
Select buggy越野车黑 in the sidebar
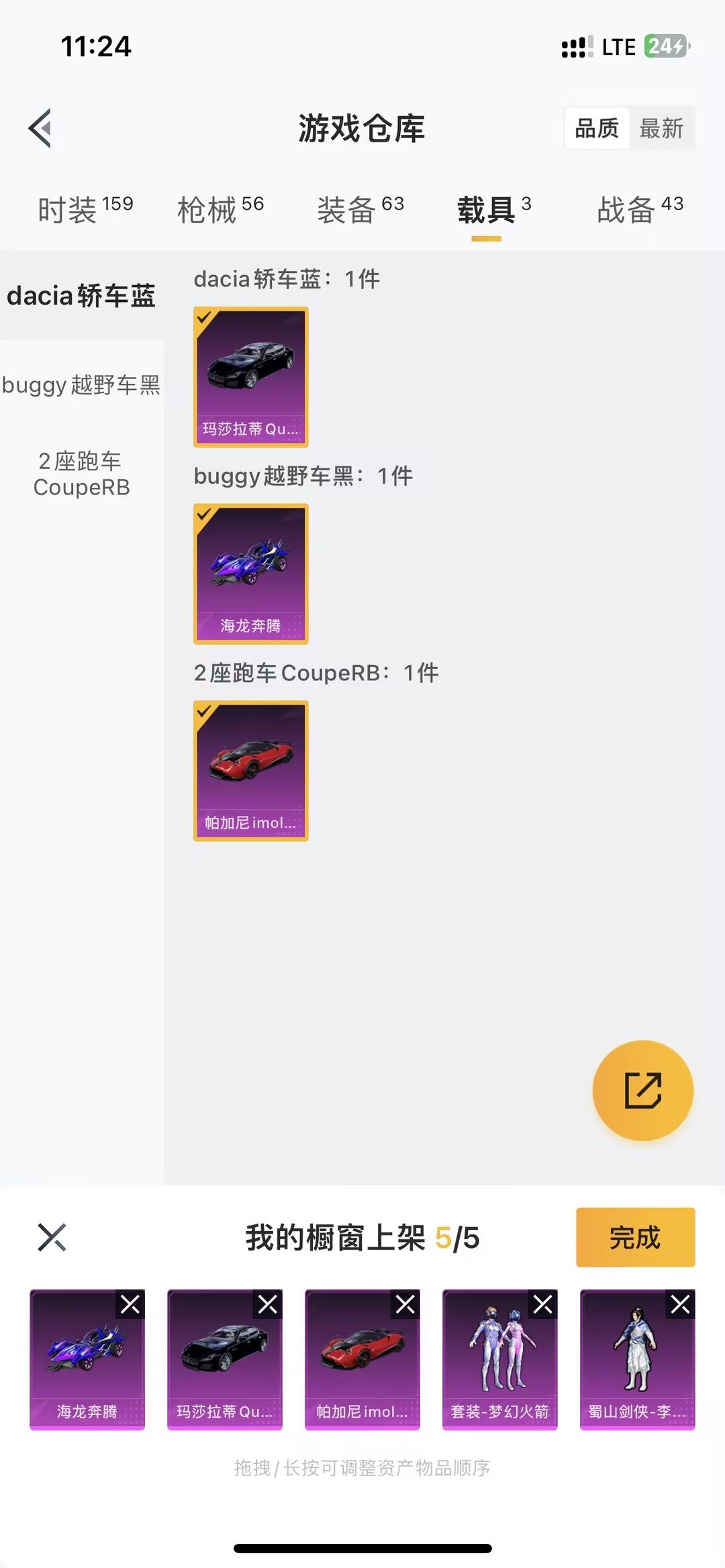81,385
